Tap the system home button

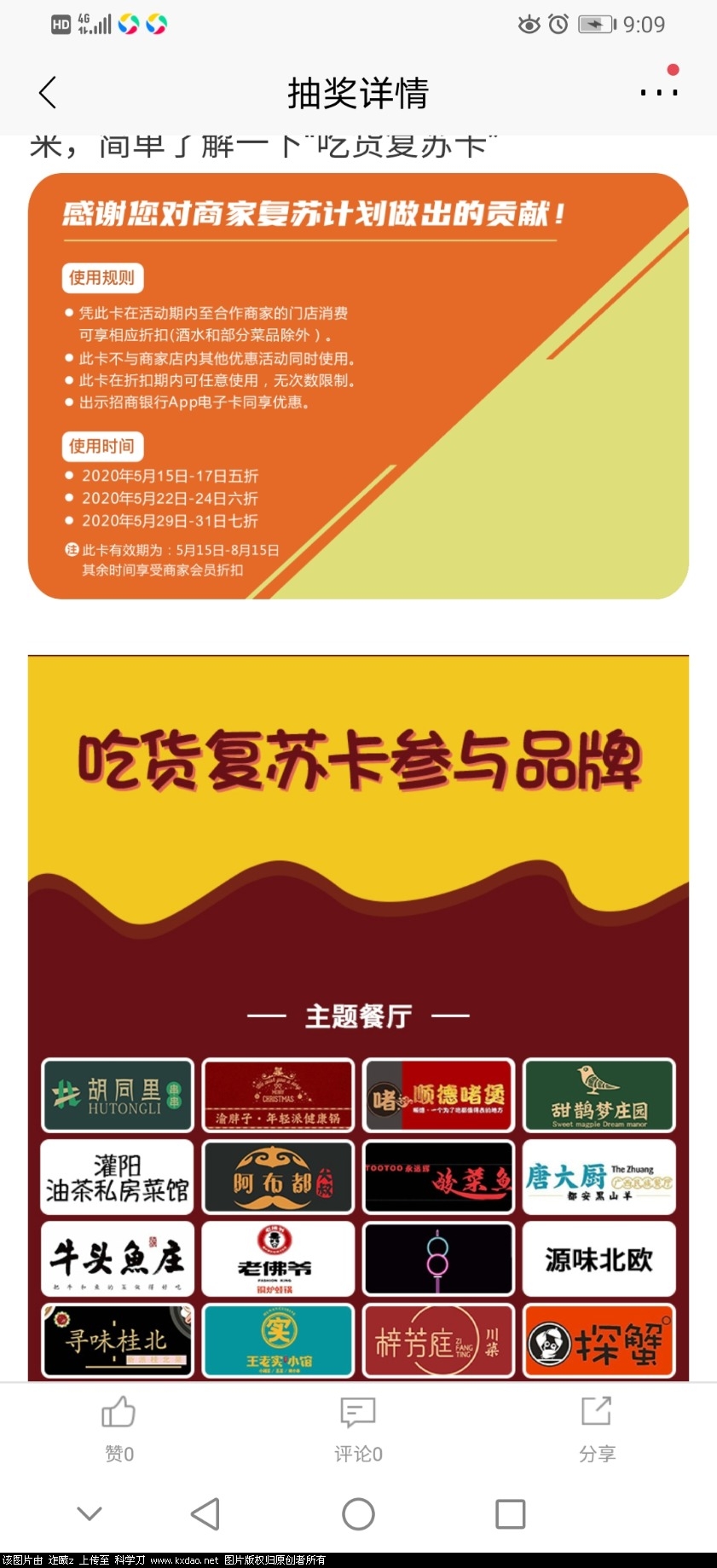[358, 1514]
